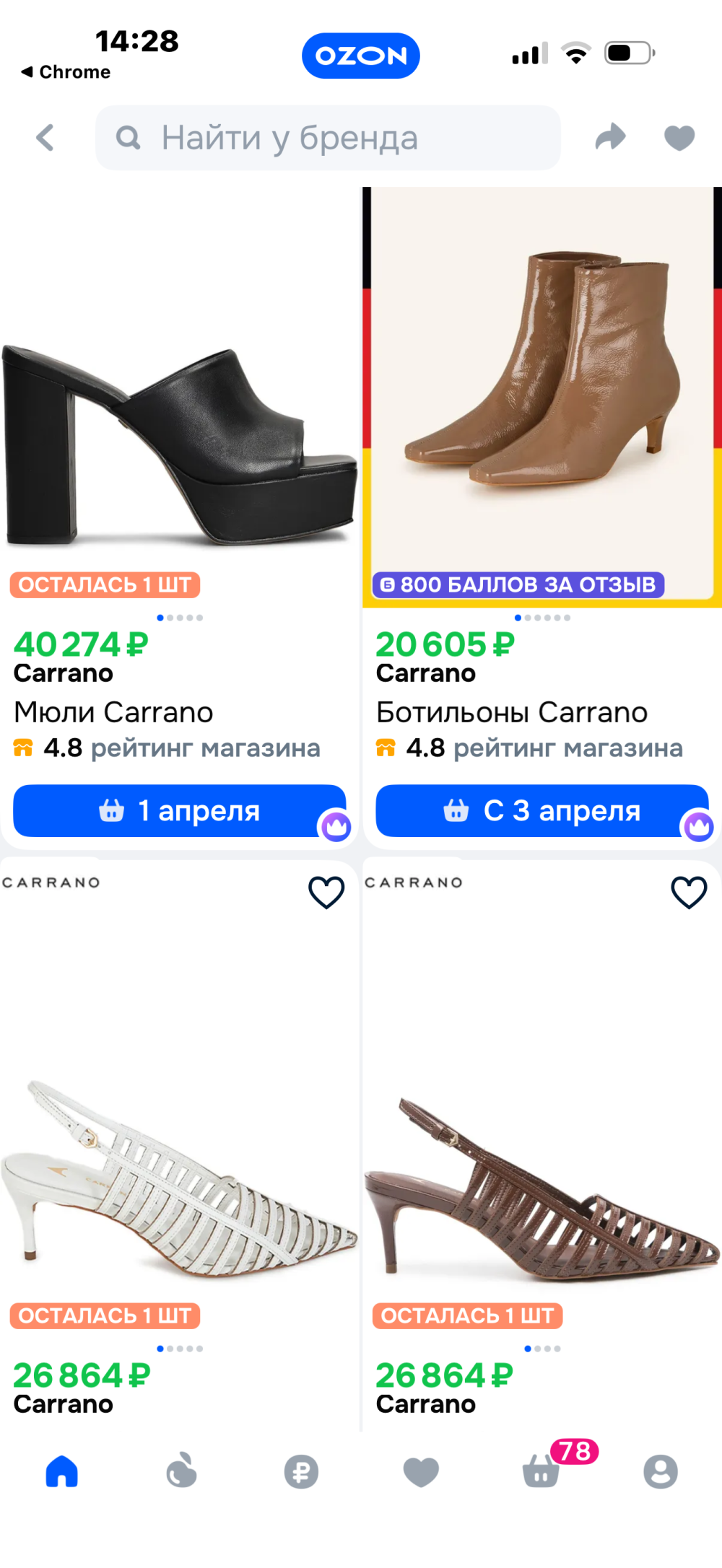The height and width of the screenshot is (1568, 722).
Task: Toggle brand favorite heart next to share icon
Action: [x=679, y=137]
